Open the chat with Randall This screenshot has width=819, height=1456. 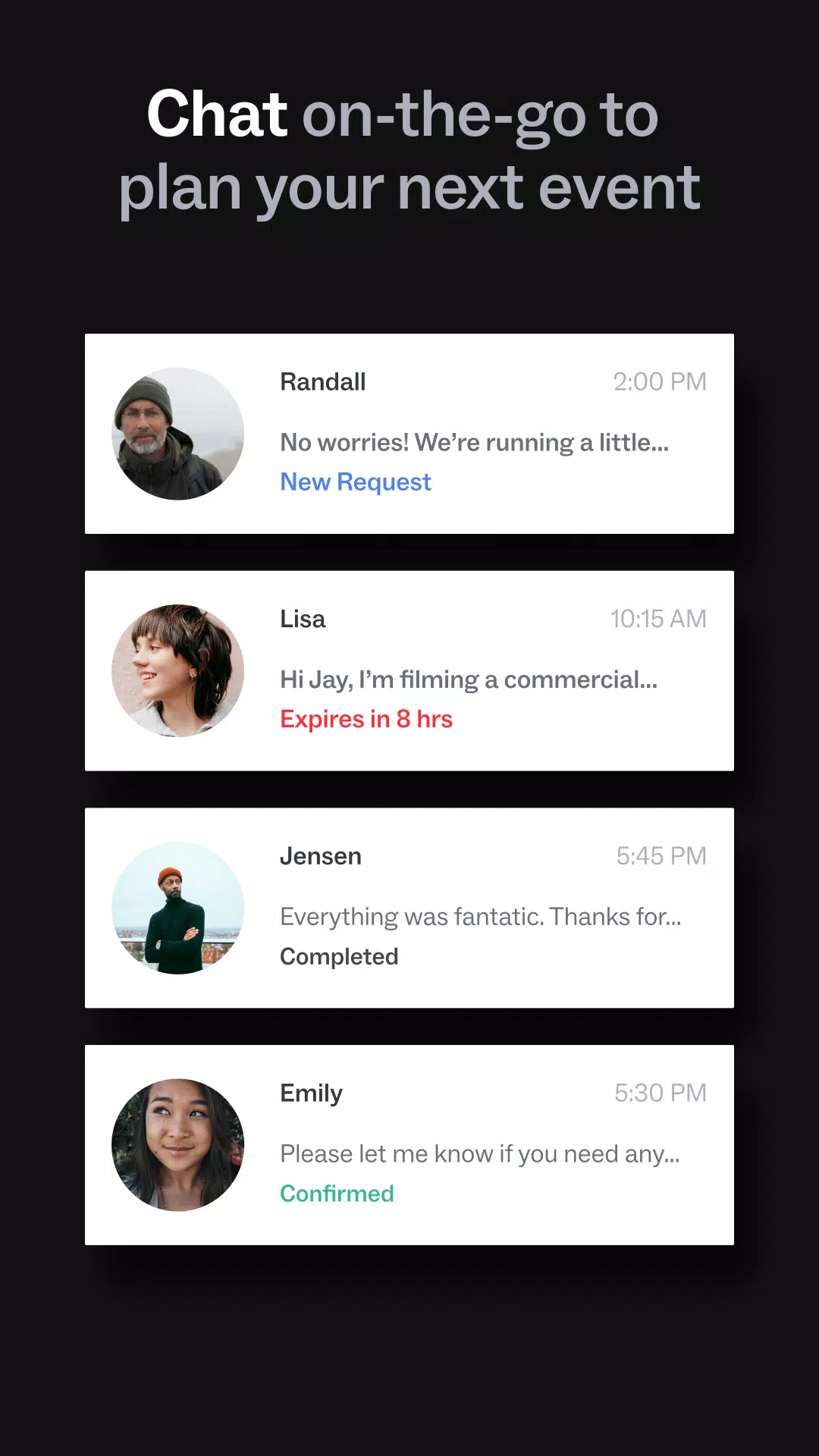click(409, 432)
